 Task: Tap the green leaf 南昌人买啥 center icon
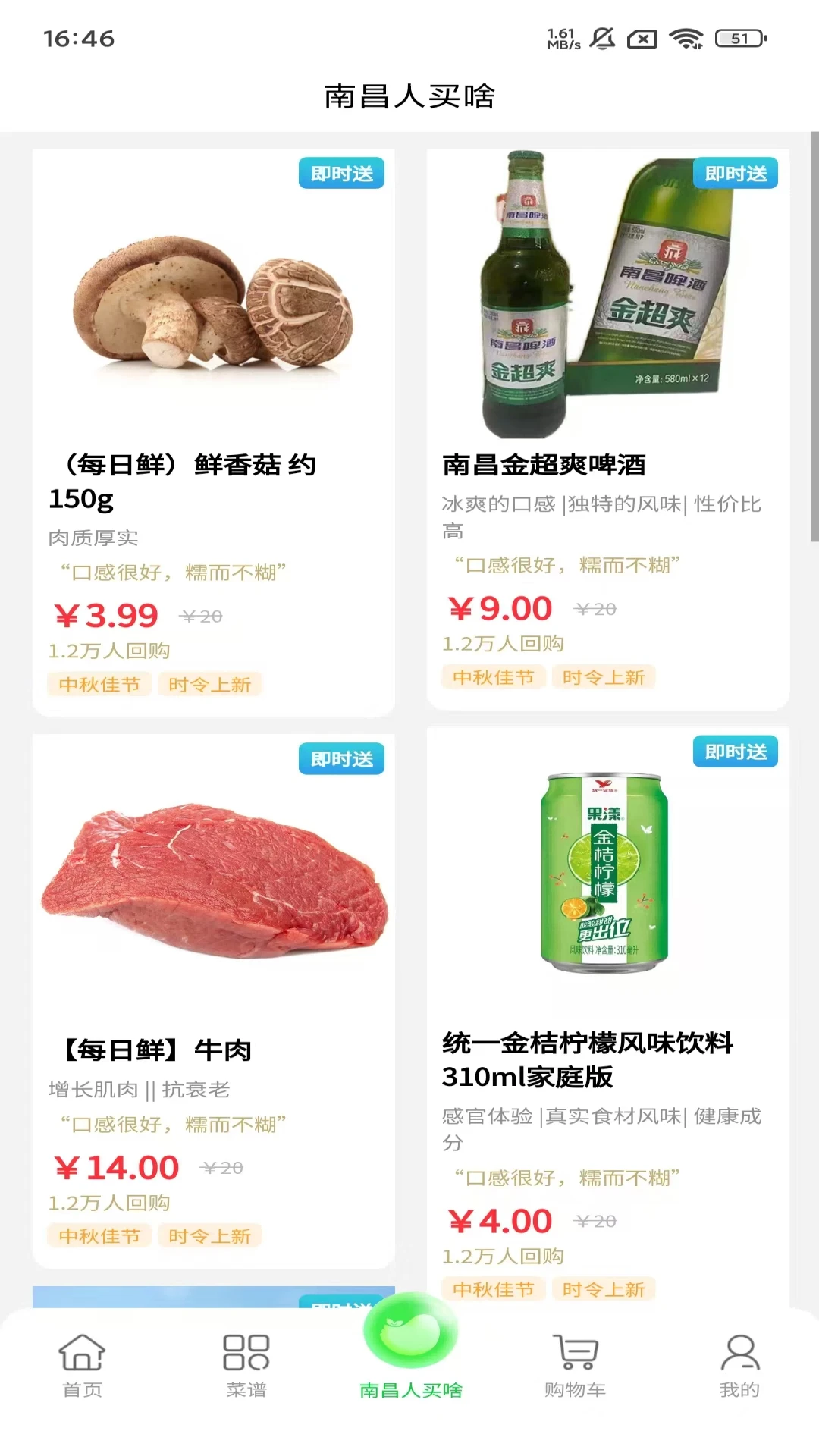click(409, 1336)
